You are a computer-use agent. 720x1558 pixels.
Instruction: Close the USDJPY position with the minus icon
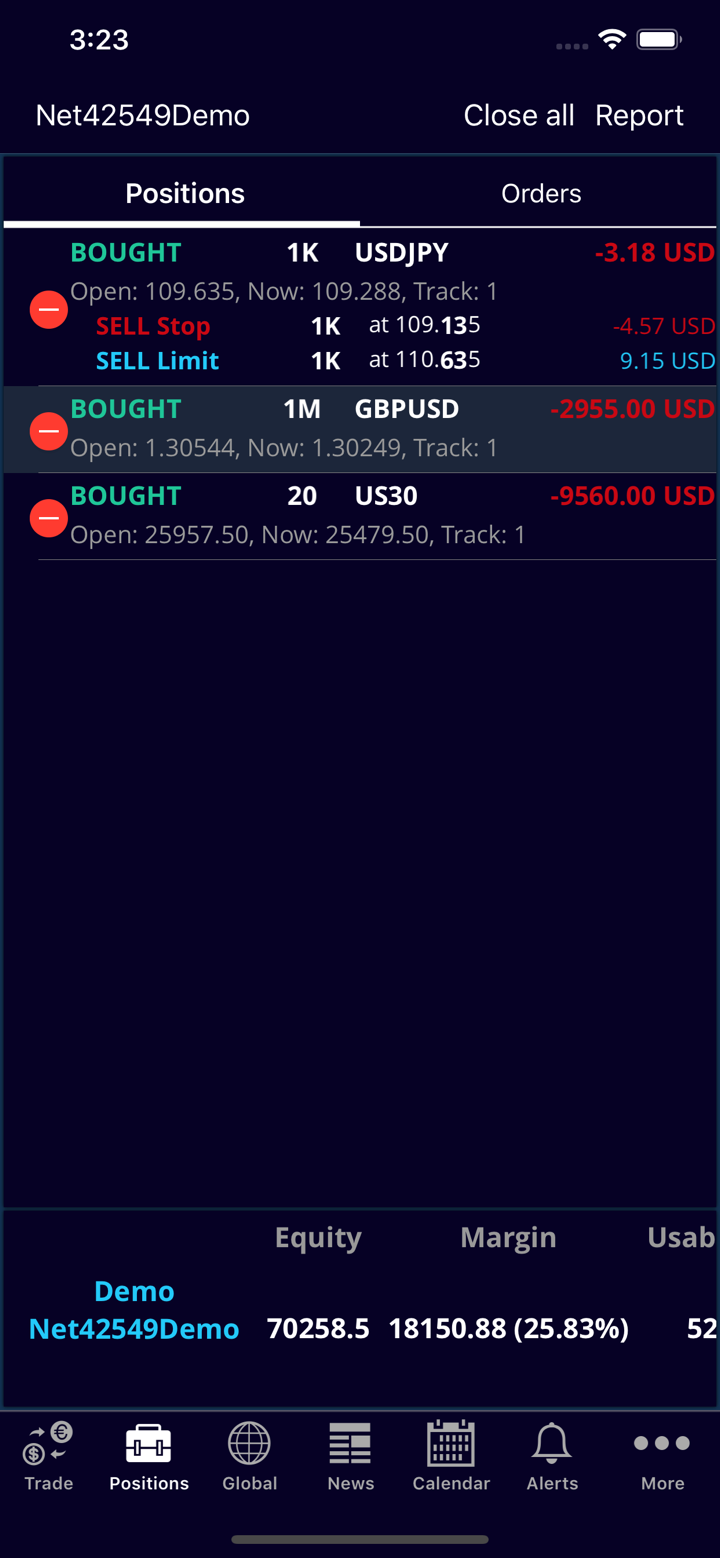coord(48,309)
